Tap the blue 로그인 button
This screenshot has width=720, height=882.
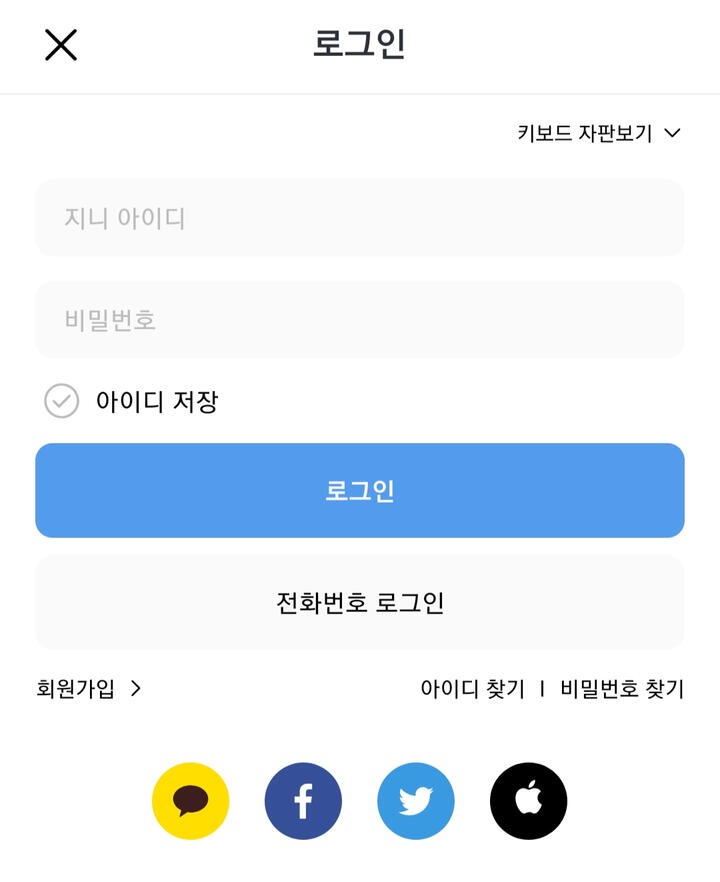click(360, 491)
